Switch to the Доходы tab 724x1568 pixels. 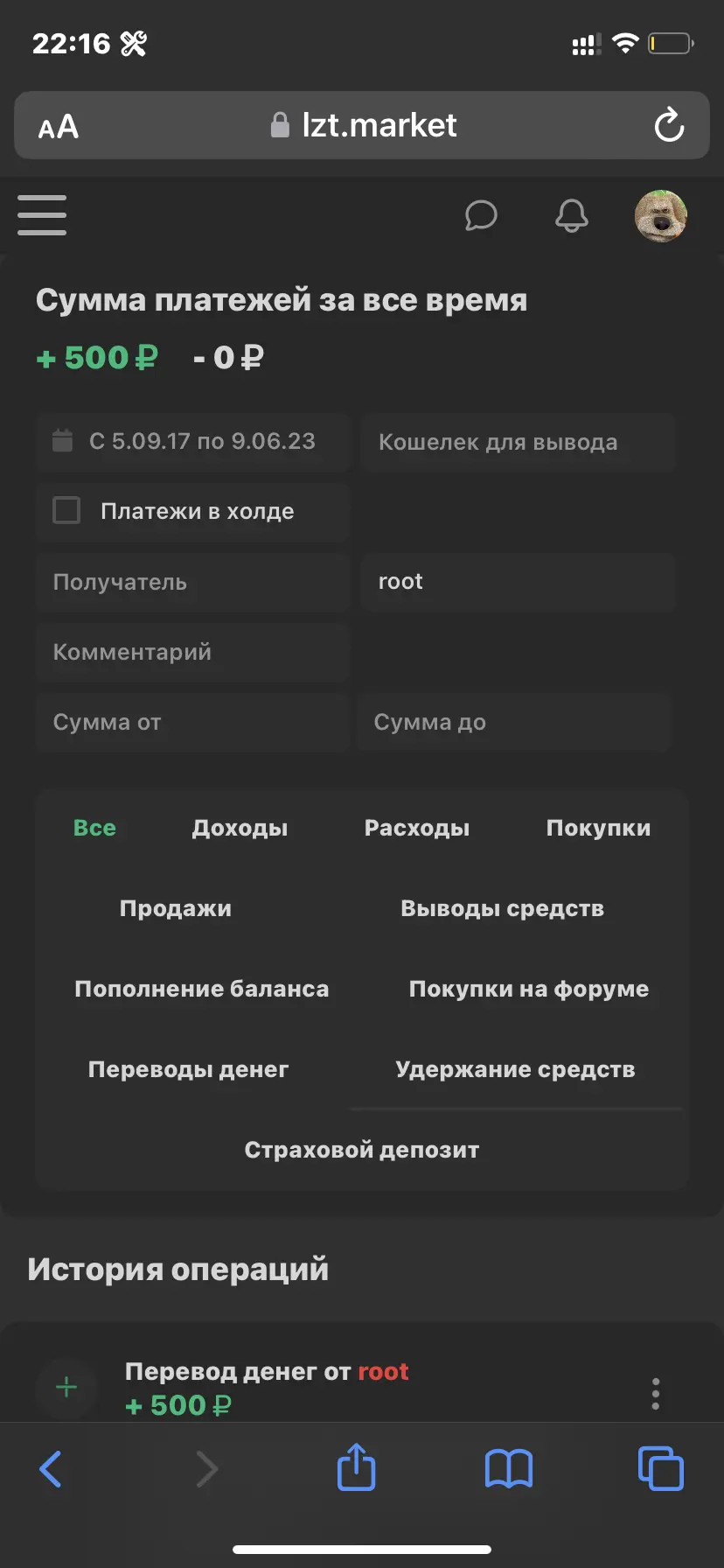240,828
